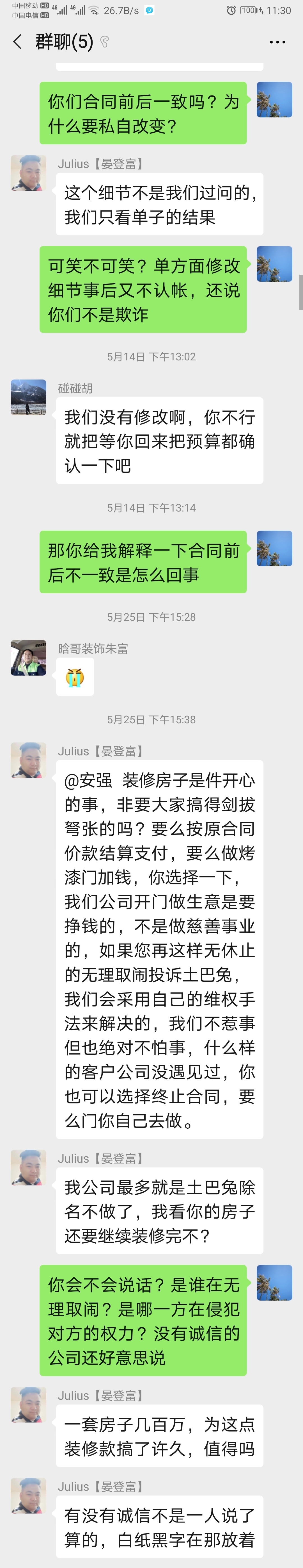Tap own avatar beside the 你们合同前后一致吗 message
303x1568 pixels.
click(x=274, y=100)
